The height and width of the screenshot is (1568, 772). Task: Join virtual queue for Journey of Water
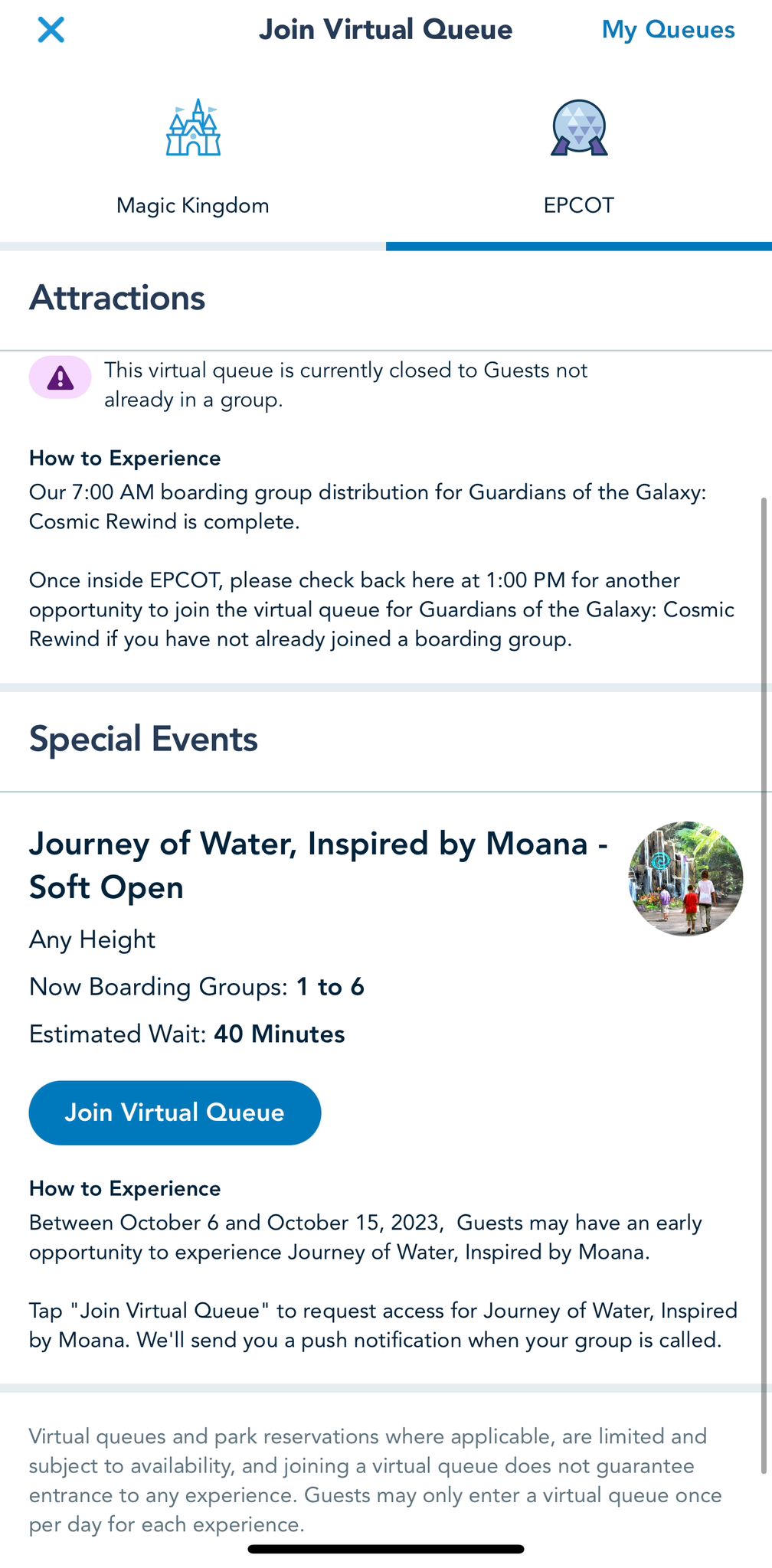(175, 1112)
